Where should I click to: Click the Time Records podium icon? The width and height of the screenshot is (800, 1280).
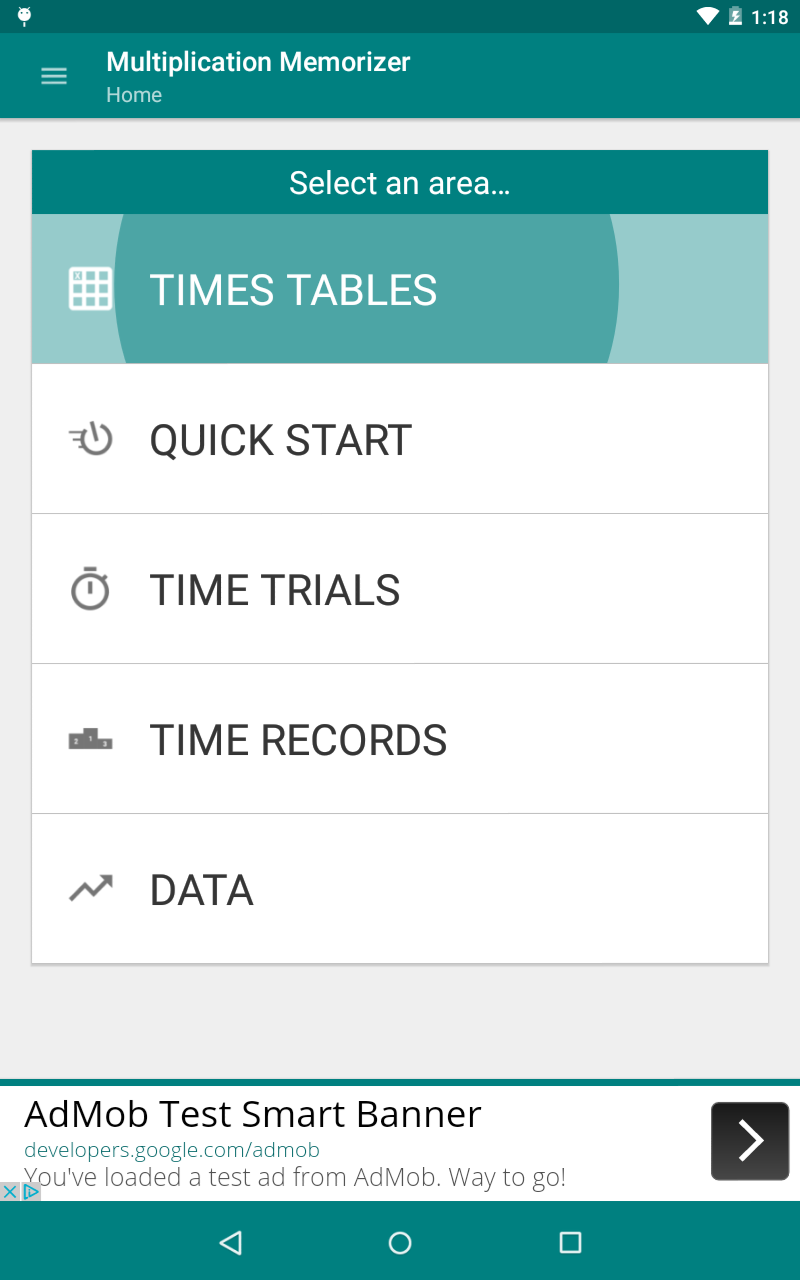coord(89,739)
